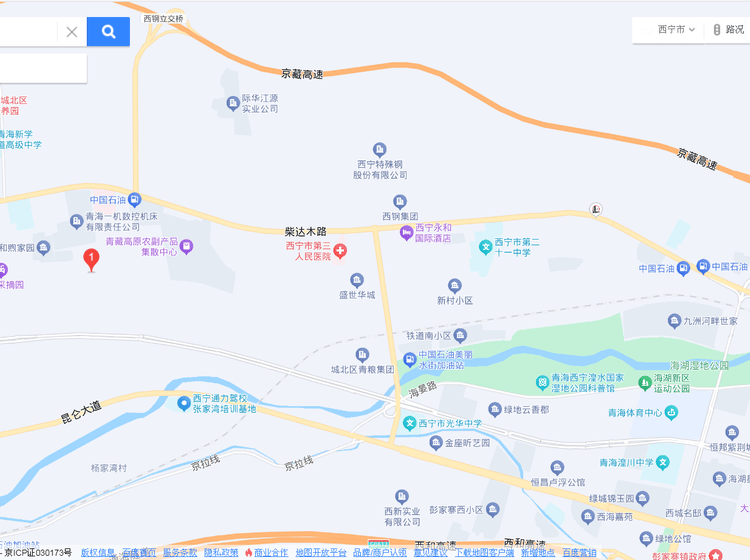Select the red marker numbered 1
The image size is (750, 560).
coord(92,260)
